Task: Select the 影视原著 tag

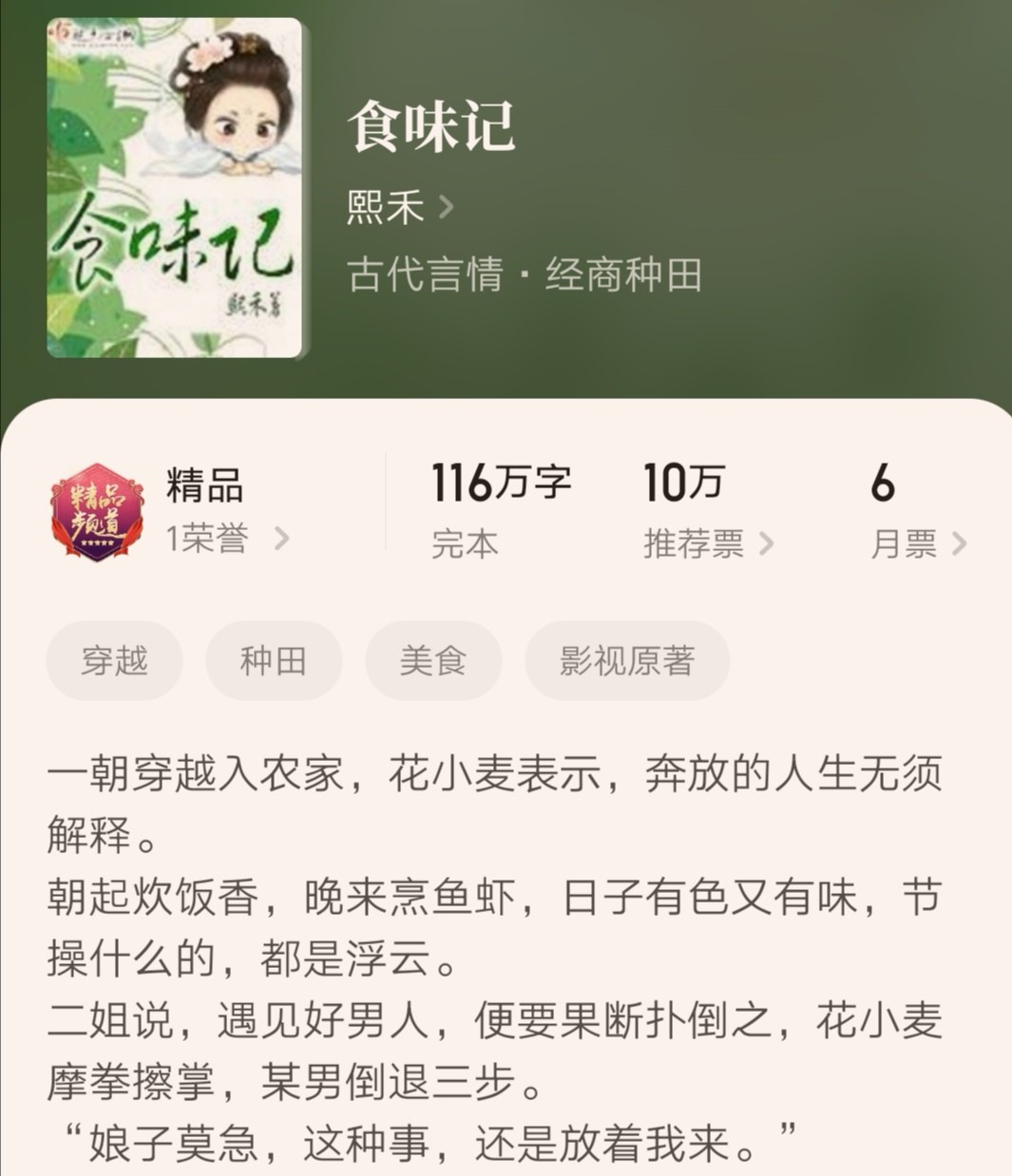Action: coord(627,661)
